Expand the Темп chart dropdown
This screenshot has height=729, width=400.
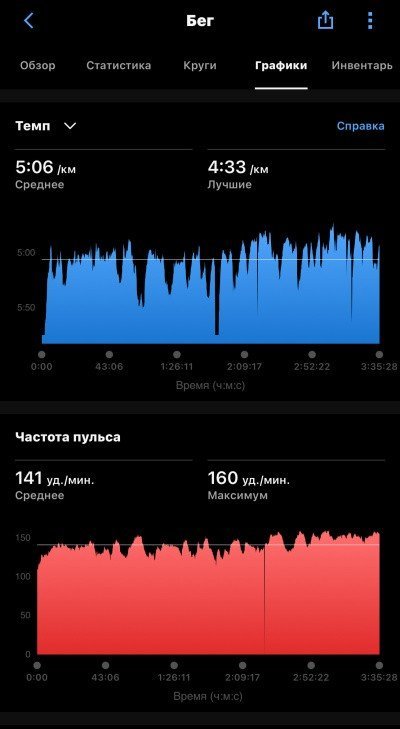tap(46, 126)
